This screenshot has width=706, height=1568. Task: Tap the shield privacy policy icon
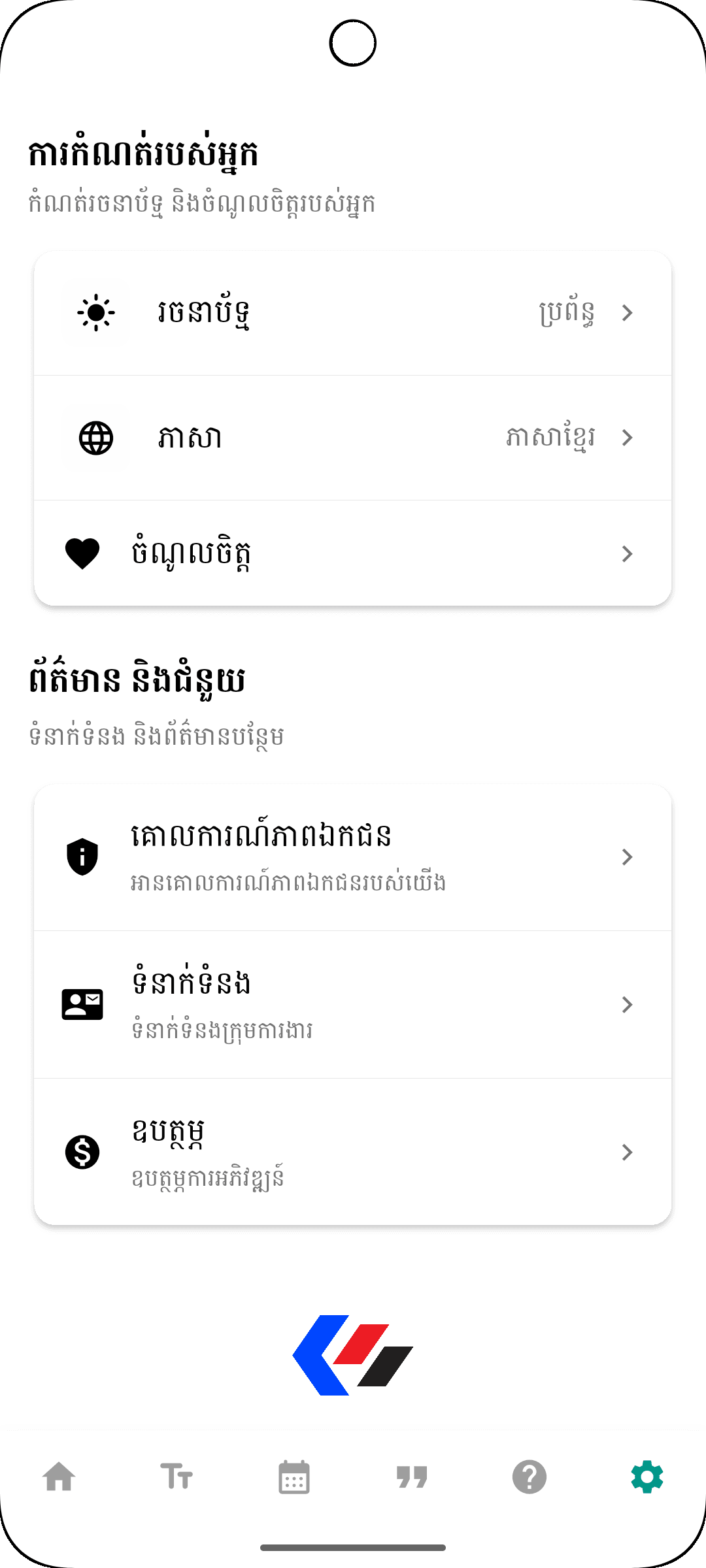click(82, 858)
